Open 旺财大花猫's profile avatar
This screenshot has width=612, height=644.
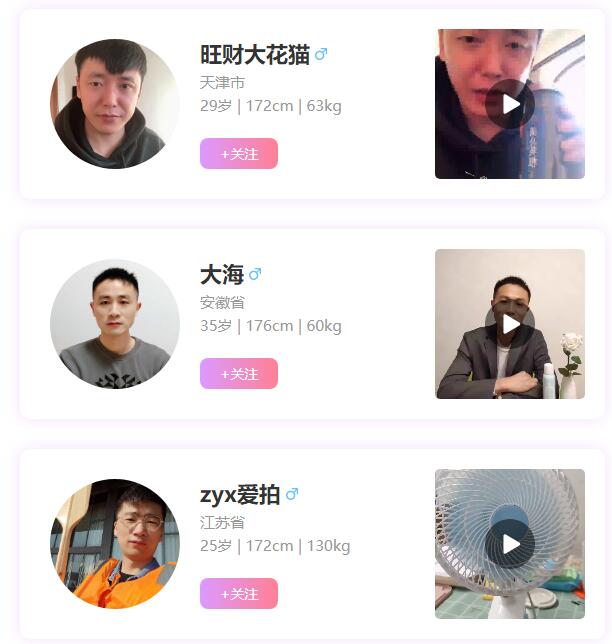[115, 104]
